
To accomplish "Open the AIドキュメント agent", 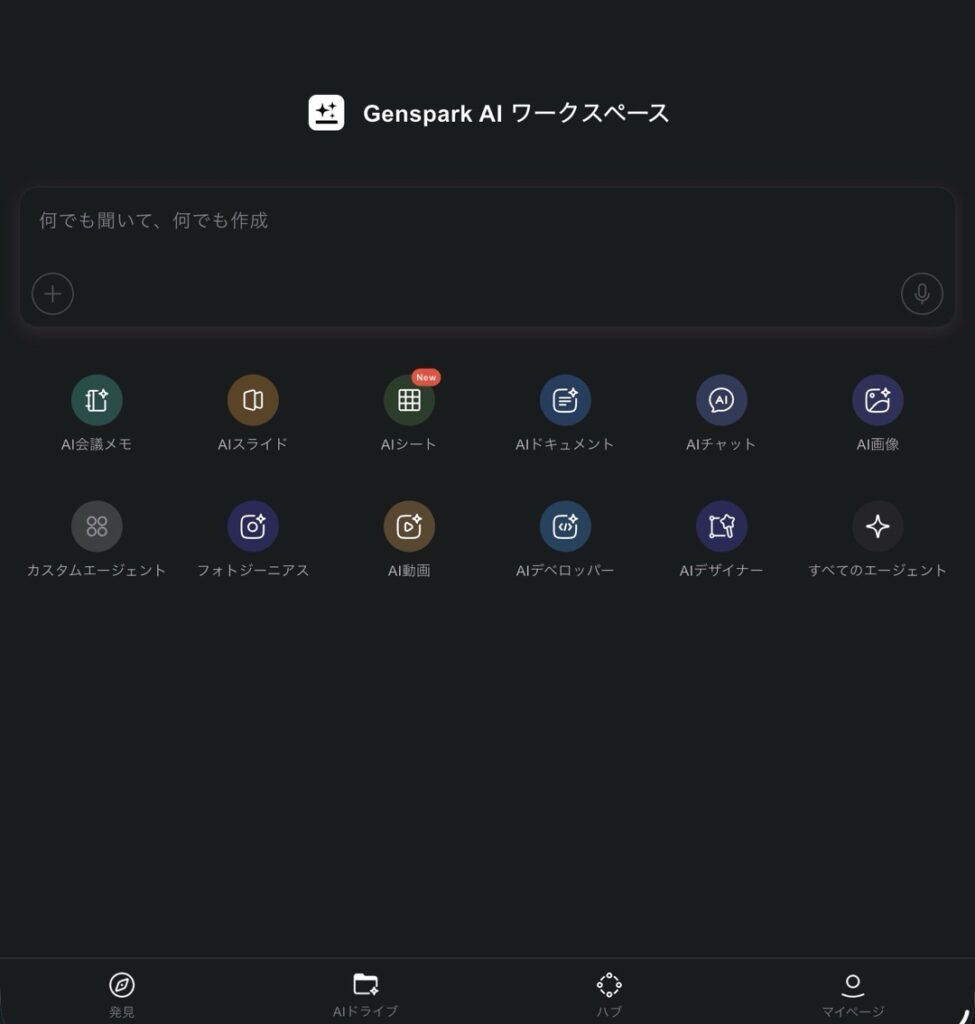I will coord(565,401).
